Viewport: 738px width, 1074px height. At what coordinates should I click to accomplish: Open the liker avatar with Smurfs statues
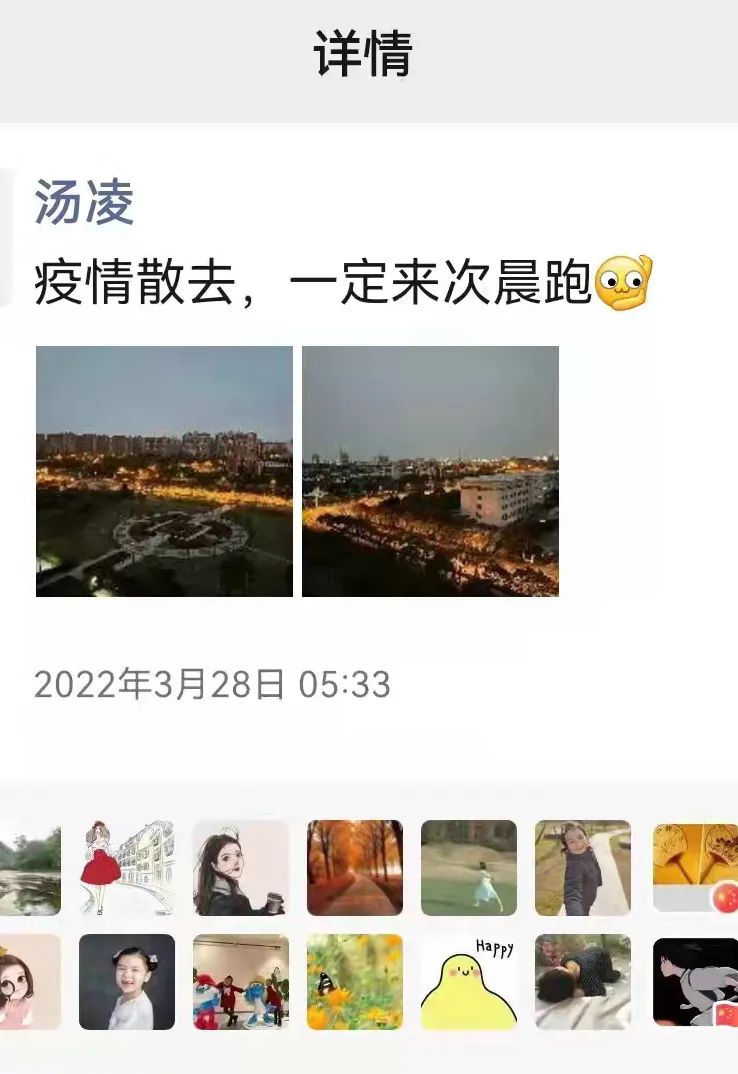(x=241, y=982)
